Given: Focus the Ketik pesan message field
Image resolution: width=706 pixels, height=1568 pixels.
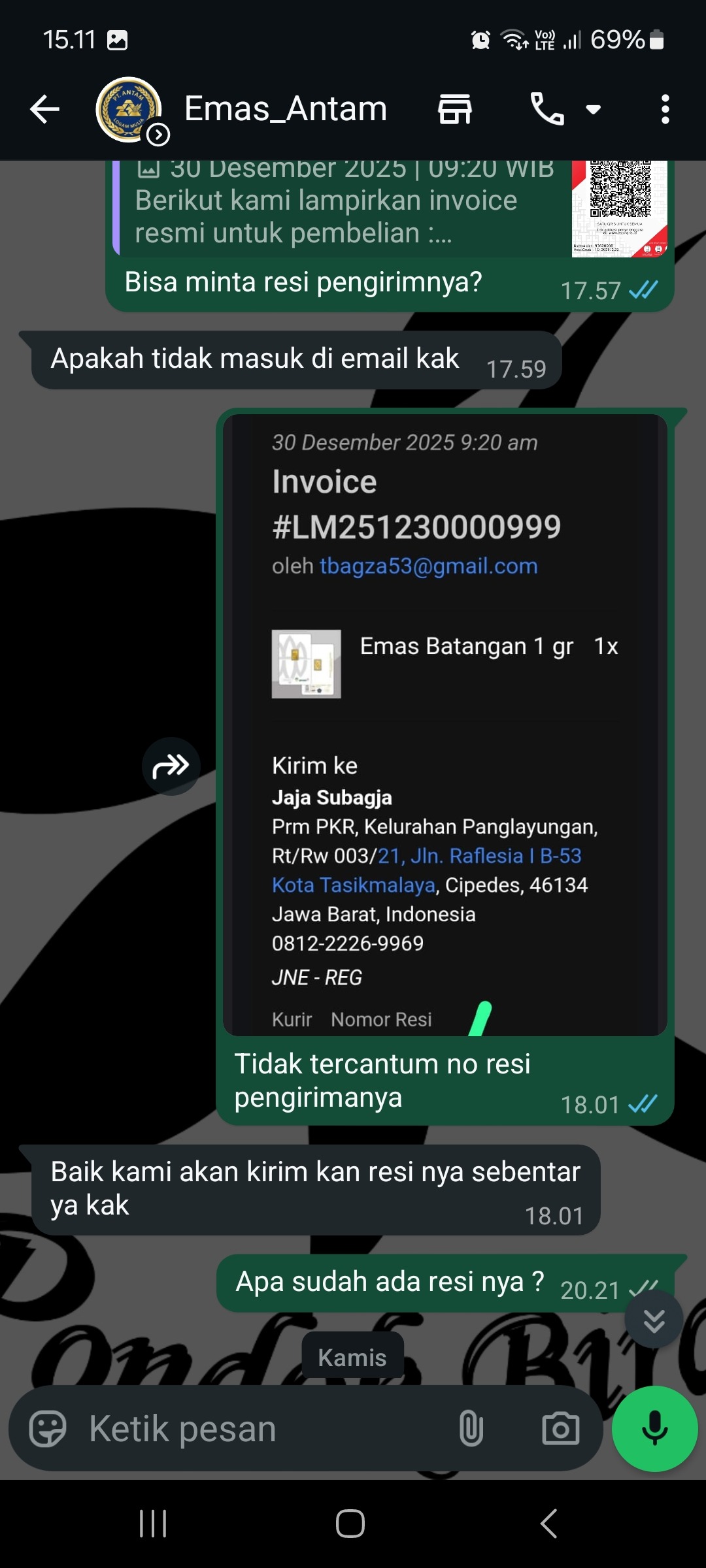Looking at the screenshot, I should tap(261, 1429).
